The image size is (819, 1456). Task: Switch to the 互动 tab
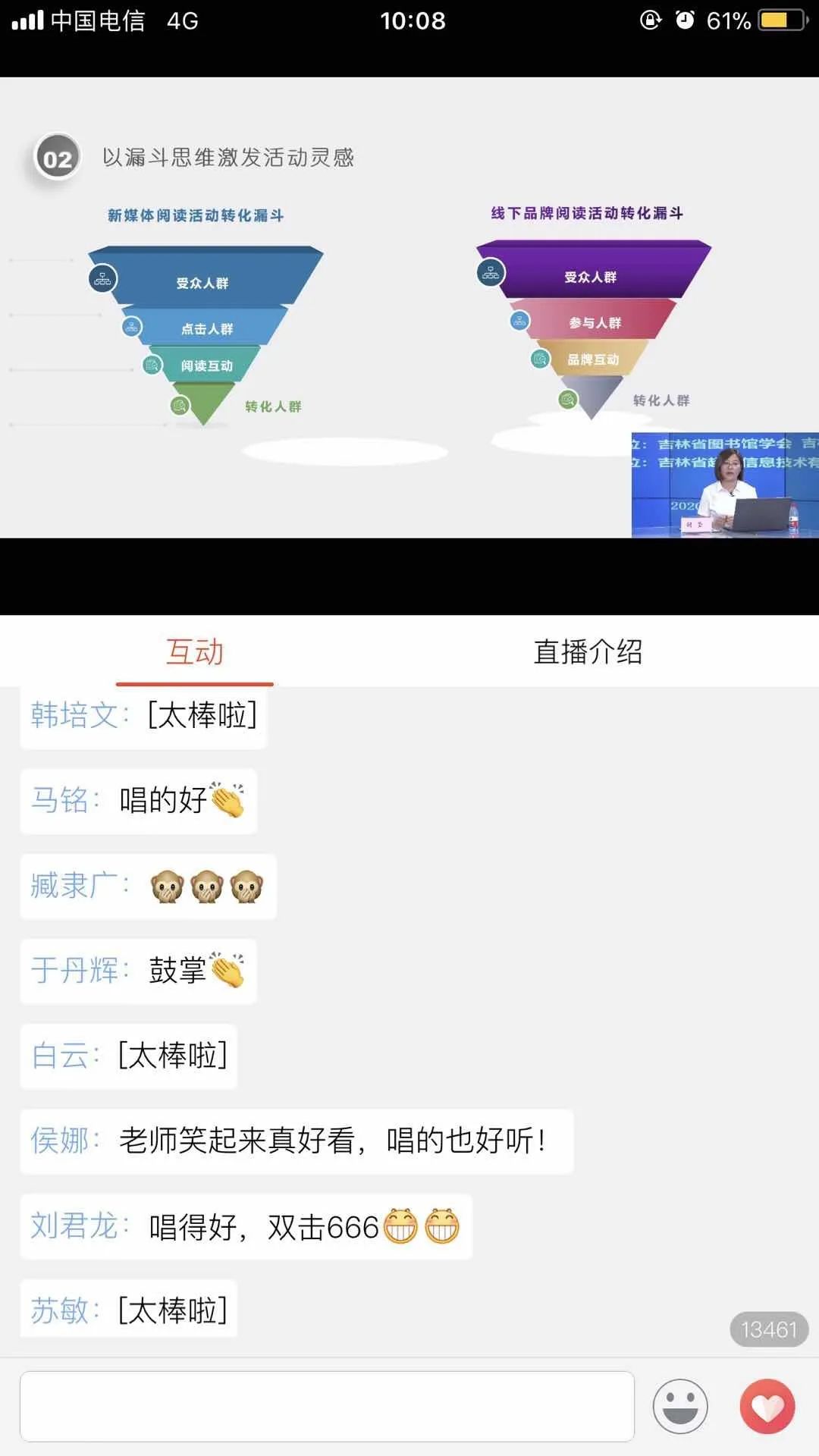[x=195, y=653]
